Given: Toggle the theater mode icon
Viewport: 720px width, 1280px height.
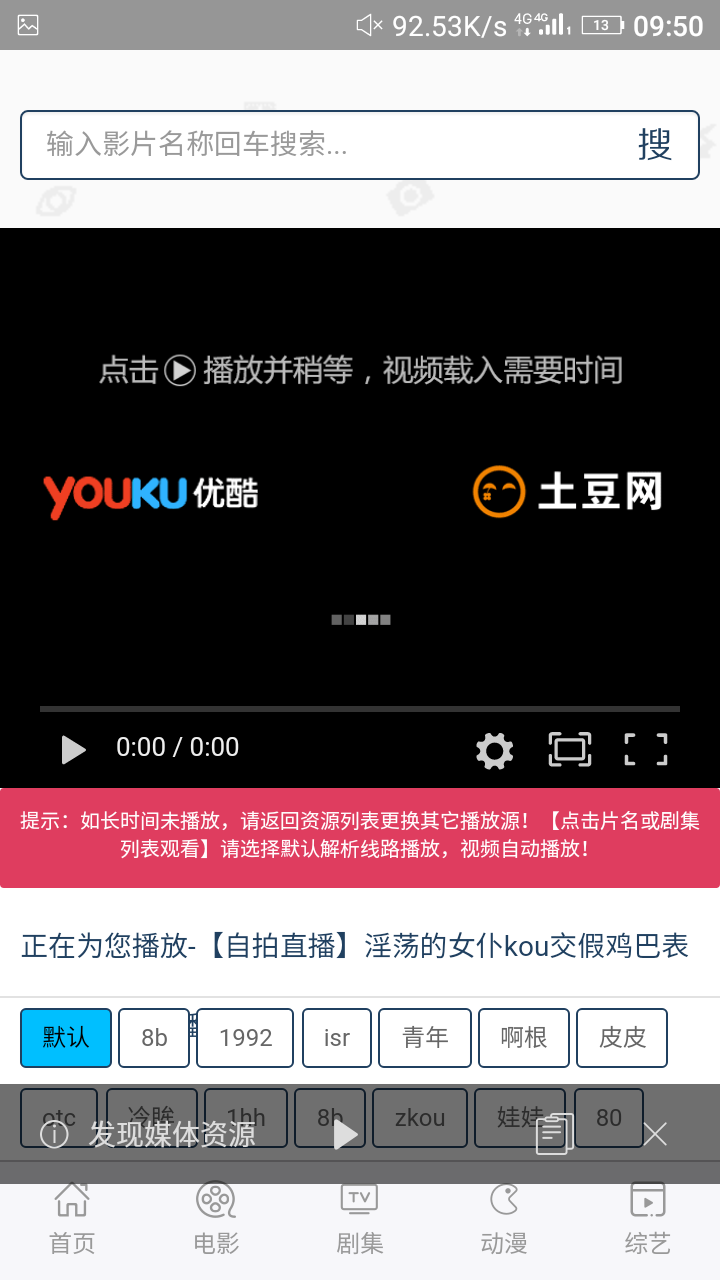Looking at the screenshot, I should [x=570, y=750].
